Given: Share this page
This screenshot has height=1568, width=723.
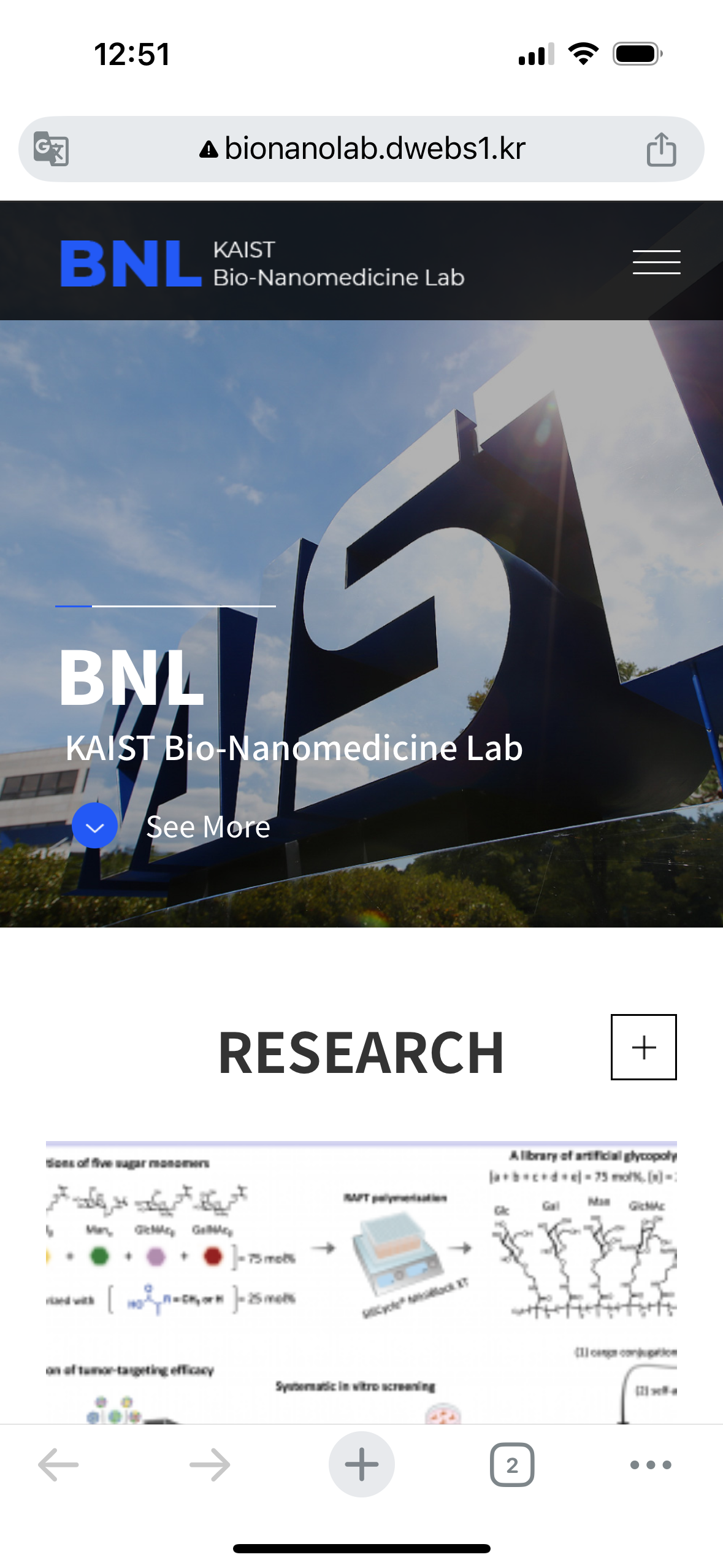Looking at the screenshot, I should coord(661,149).
